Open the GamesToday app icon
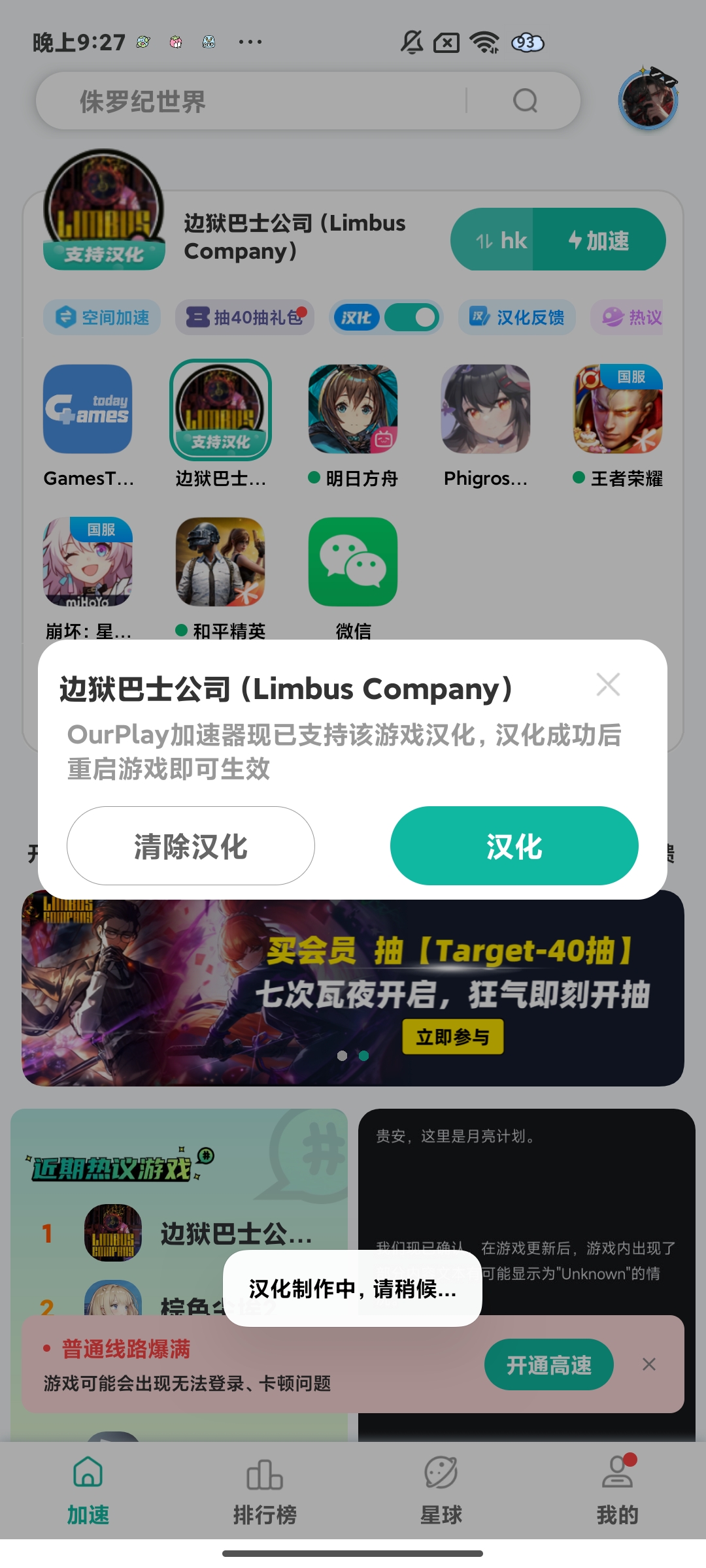Screen dimensions: 706x1568 [x=88, y=410]
